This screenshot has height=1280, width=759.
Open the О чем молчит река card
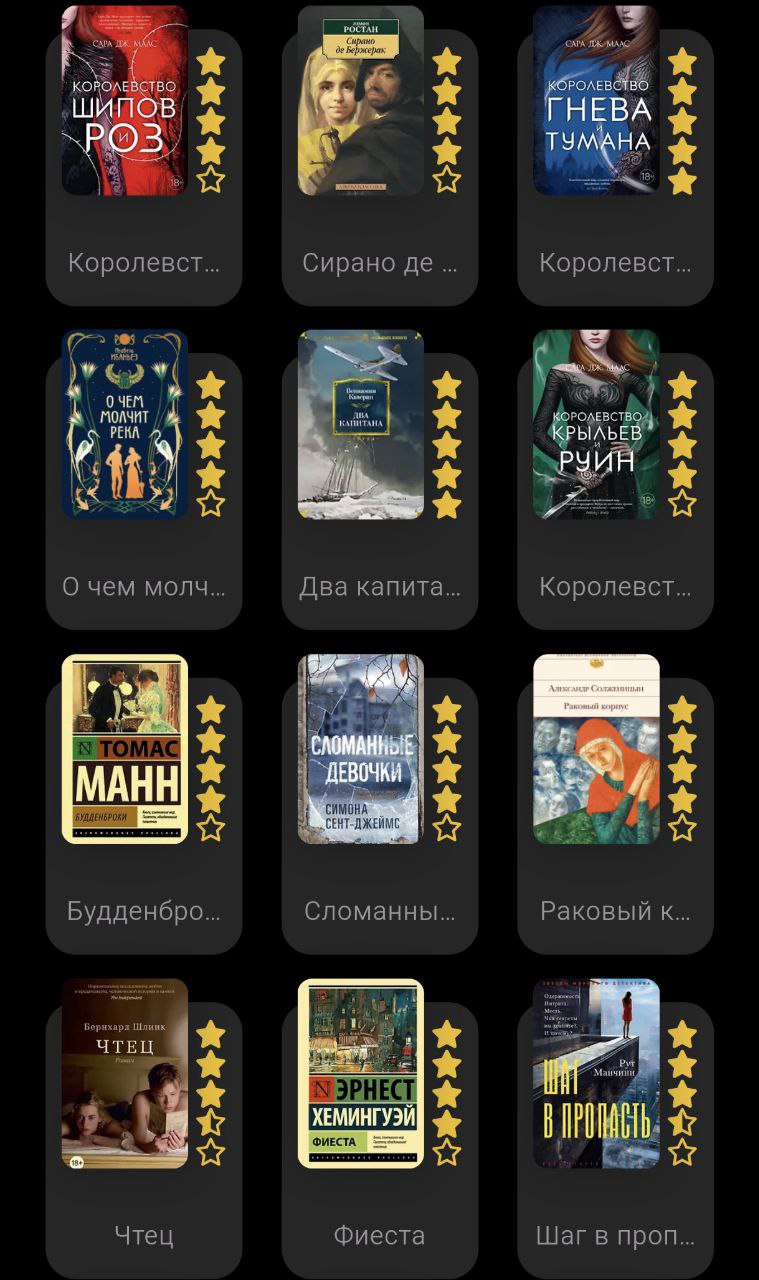(x=125, y=424)
